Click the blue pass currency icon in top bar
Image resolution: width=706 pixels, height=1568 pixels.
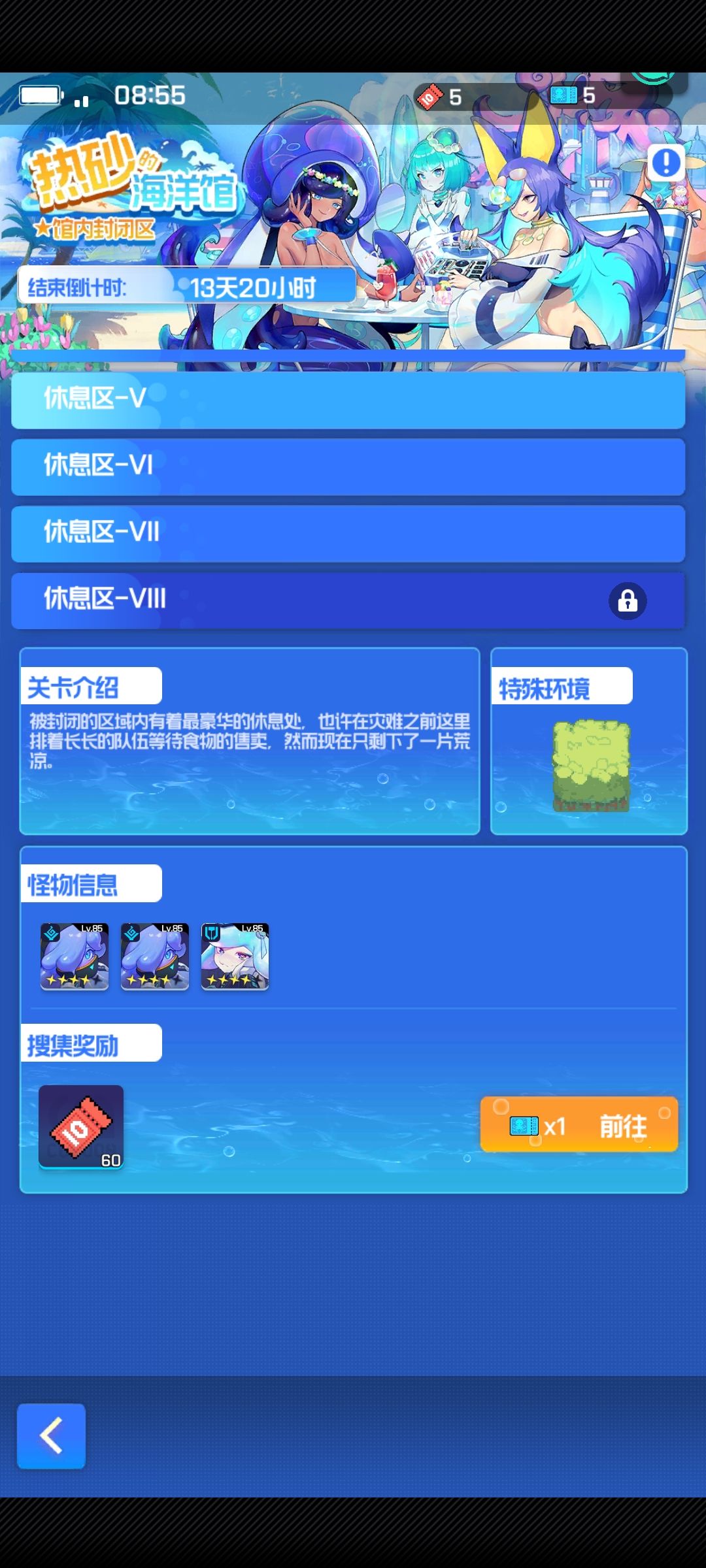click(563, 96)
